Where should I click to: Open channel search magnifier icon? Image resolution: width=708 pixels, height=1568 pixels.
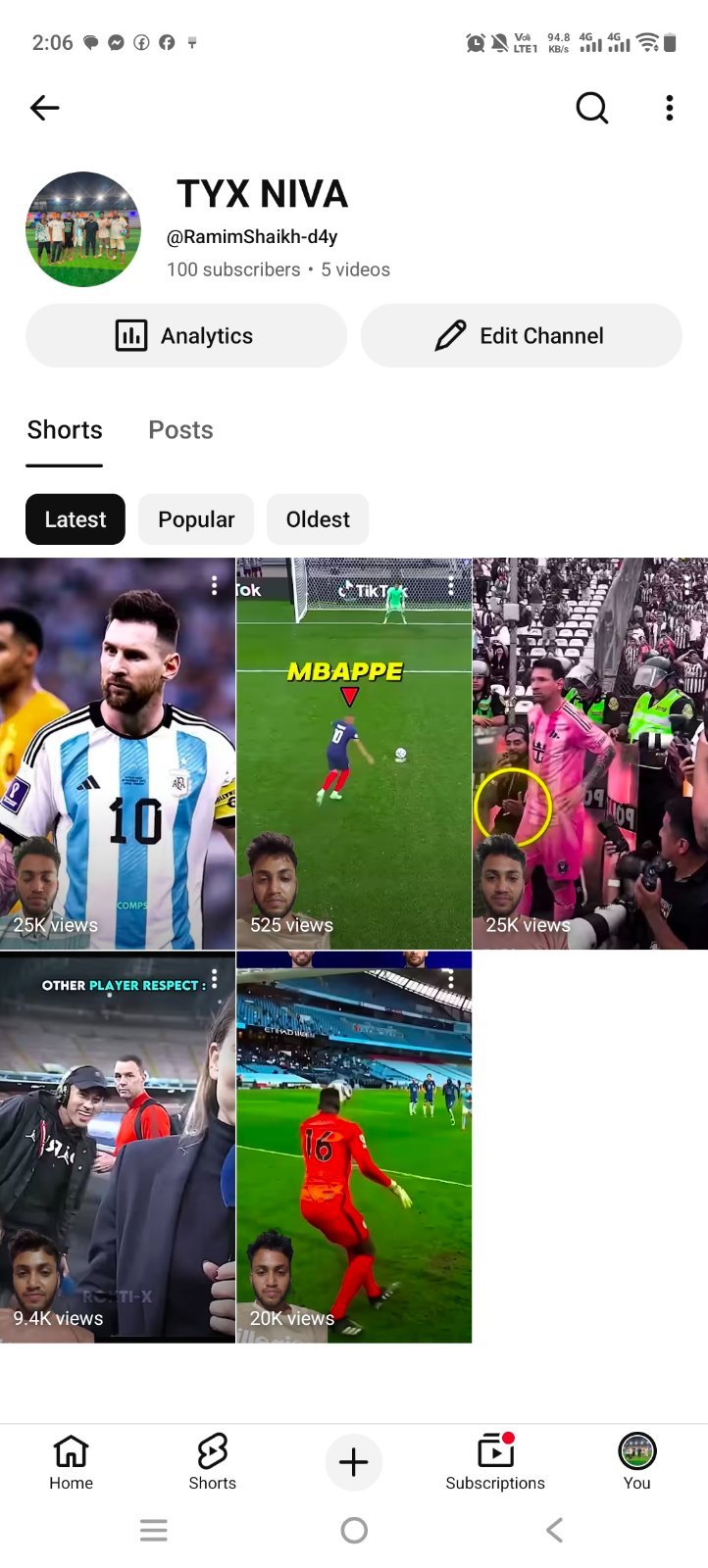(591, 108)
